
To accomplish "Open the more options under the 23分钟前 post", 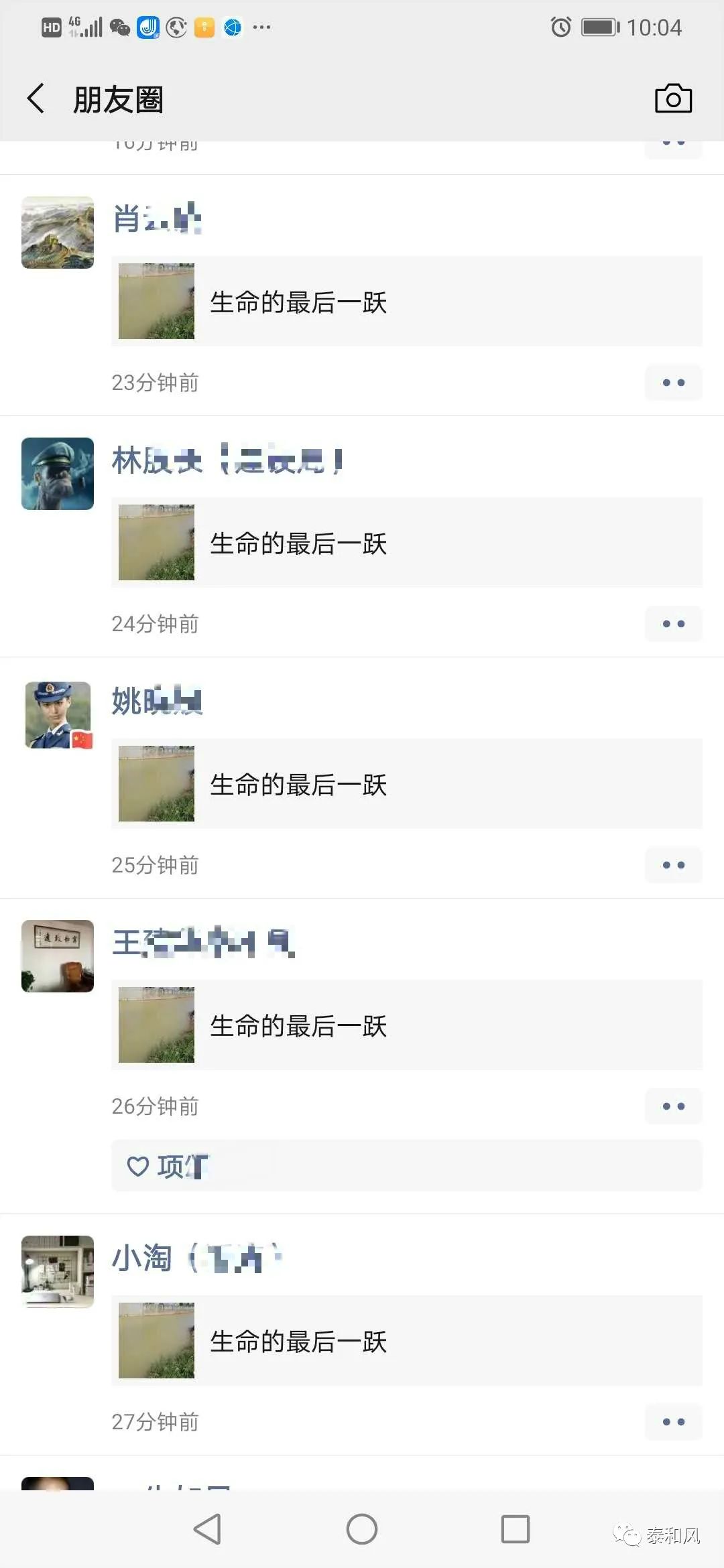I will [673, 383].
